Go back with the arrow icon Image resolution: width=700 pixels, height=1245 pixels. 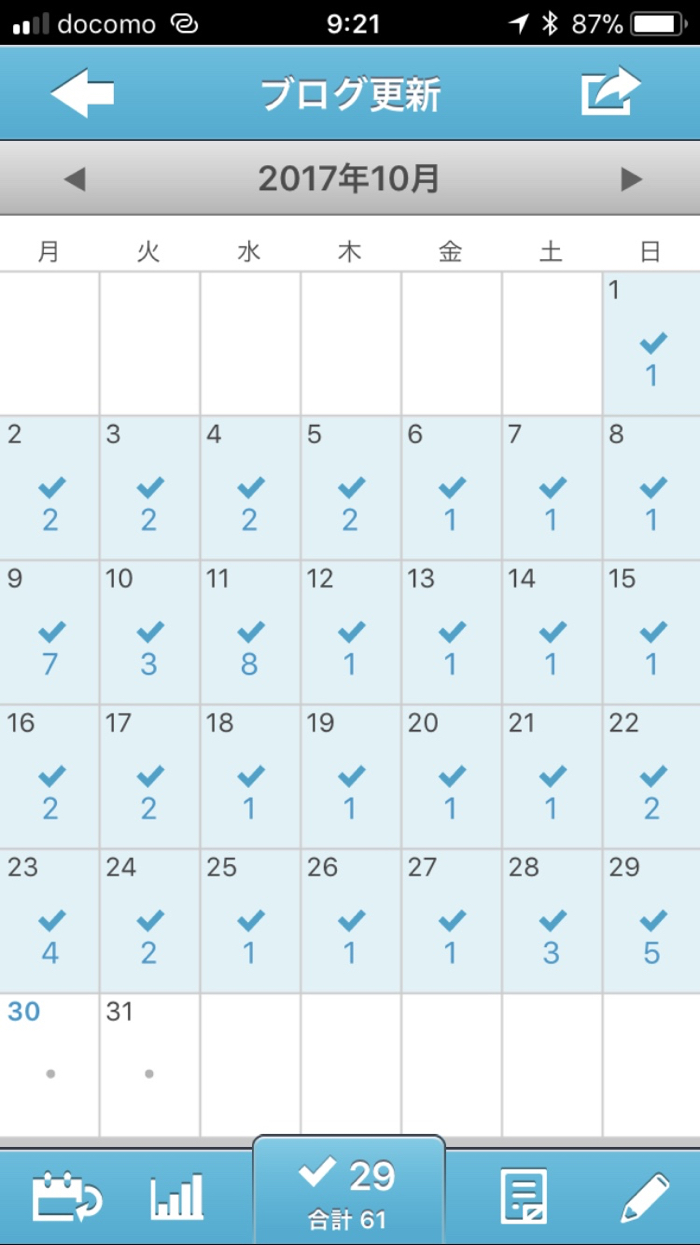[83, 94]
